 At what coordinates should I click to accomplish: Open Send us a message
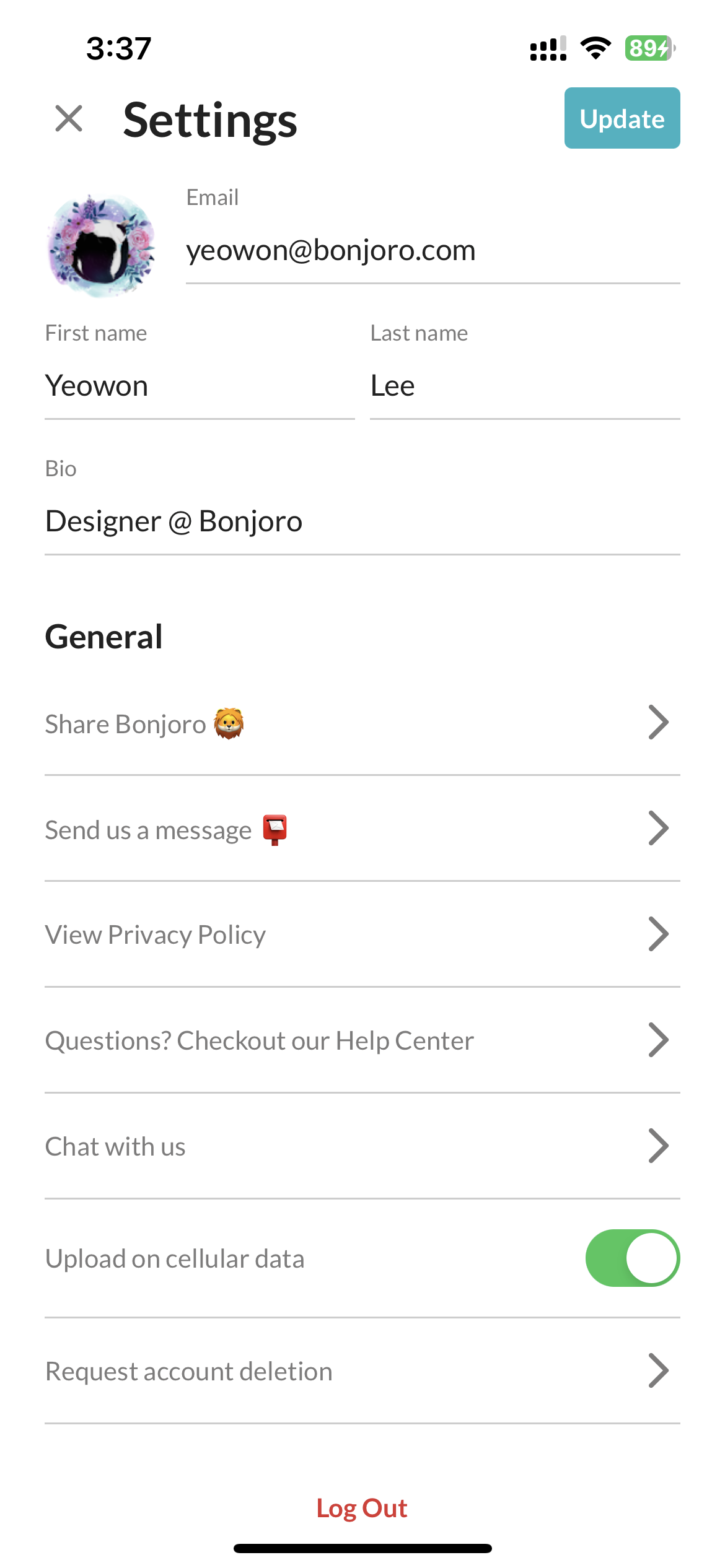362,829
